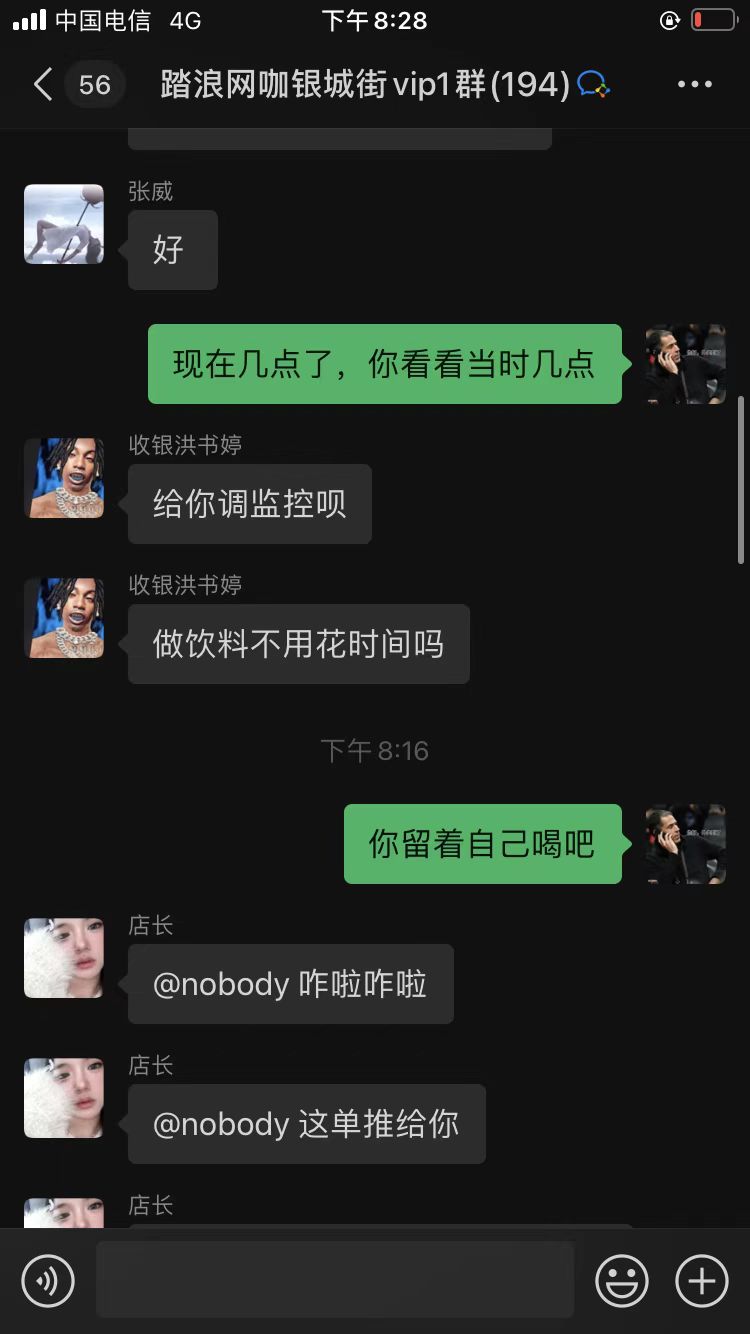
Task: Tap my avatar beside 你留着自己喝吧
Action: point(686,844)
